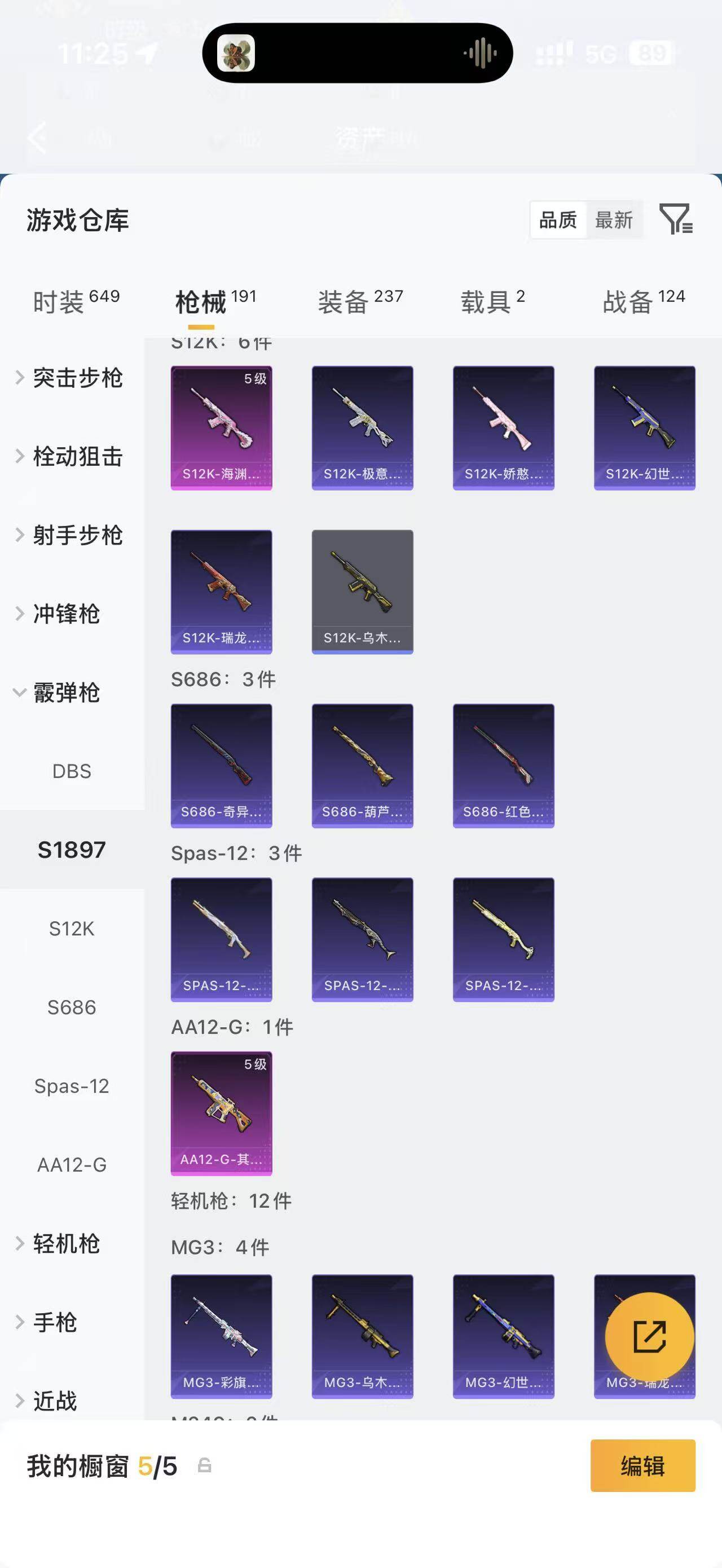Open the AA12-G level 5 skin
Screen dimensions: 722x1568
point(222,1114)
